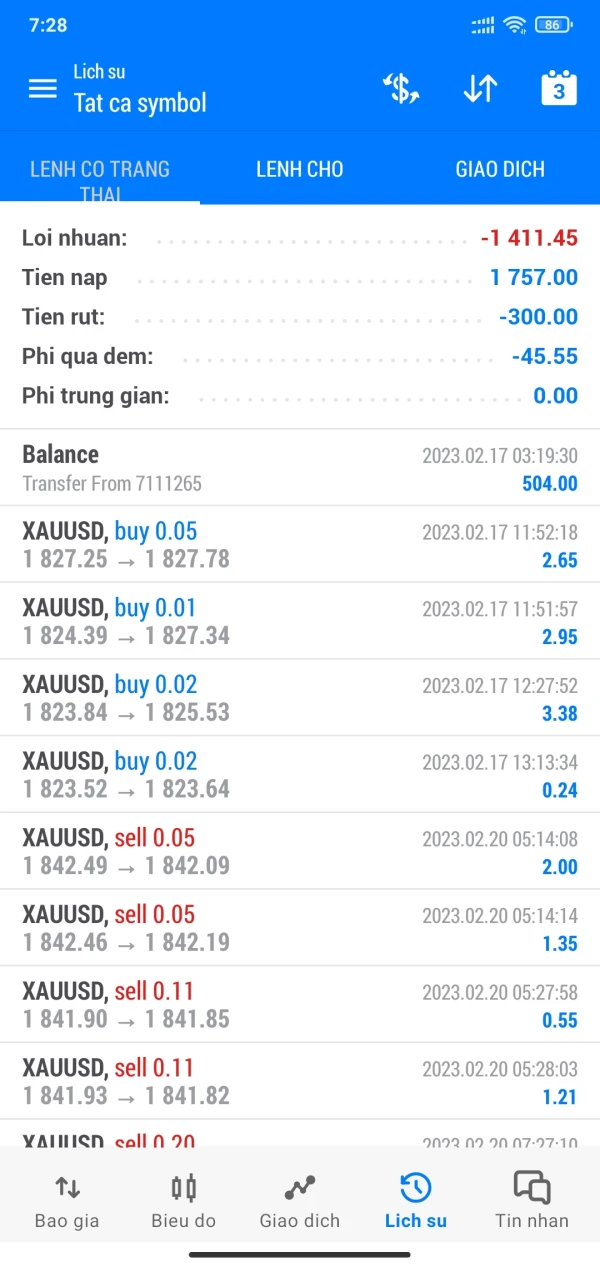The height and width of the screenshot is (1267, 600).
Task: Open XAUUSD buy 0.01 trade details
Action: tap(300, 621)
